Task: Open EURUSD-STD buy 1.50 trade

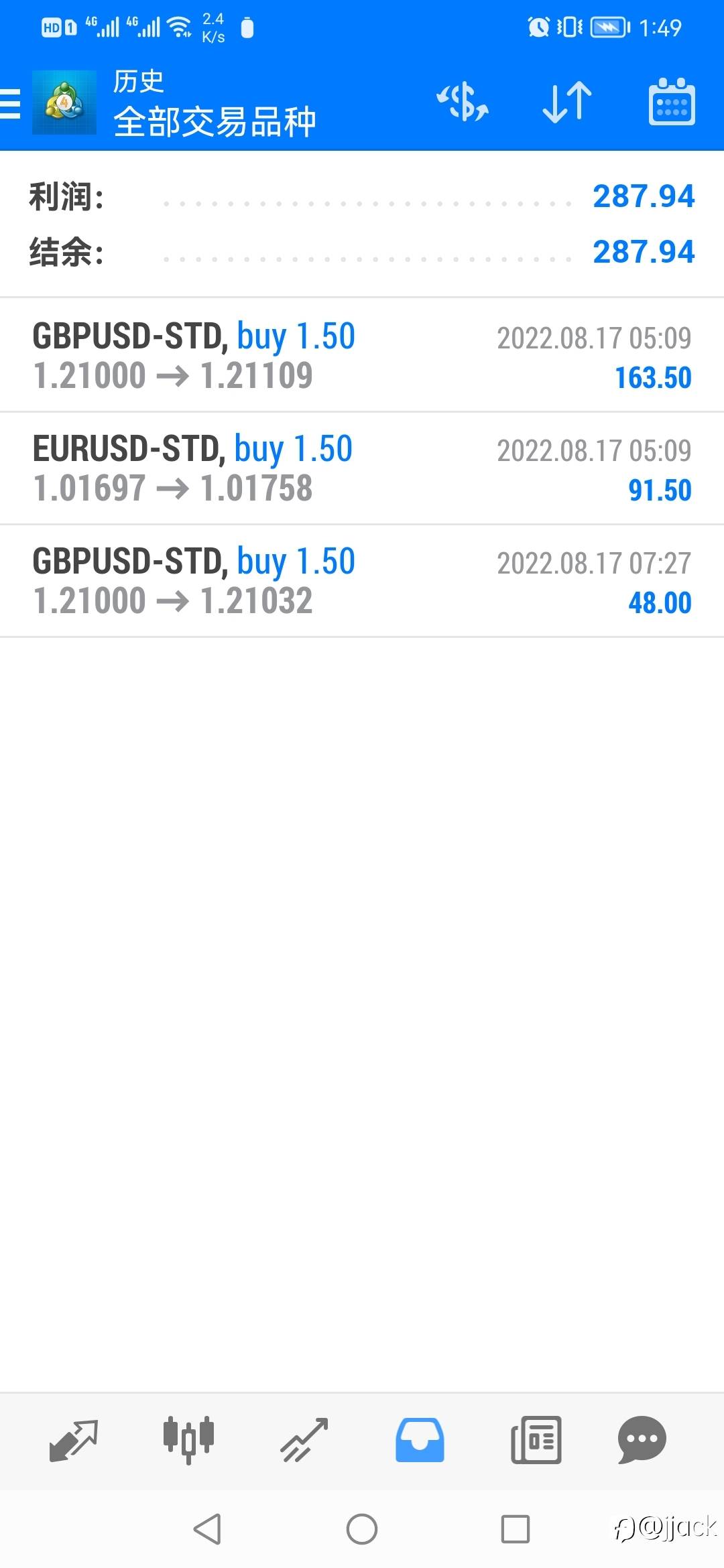Action: point(362,468)
